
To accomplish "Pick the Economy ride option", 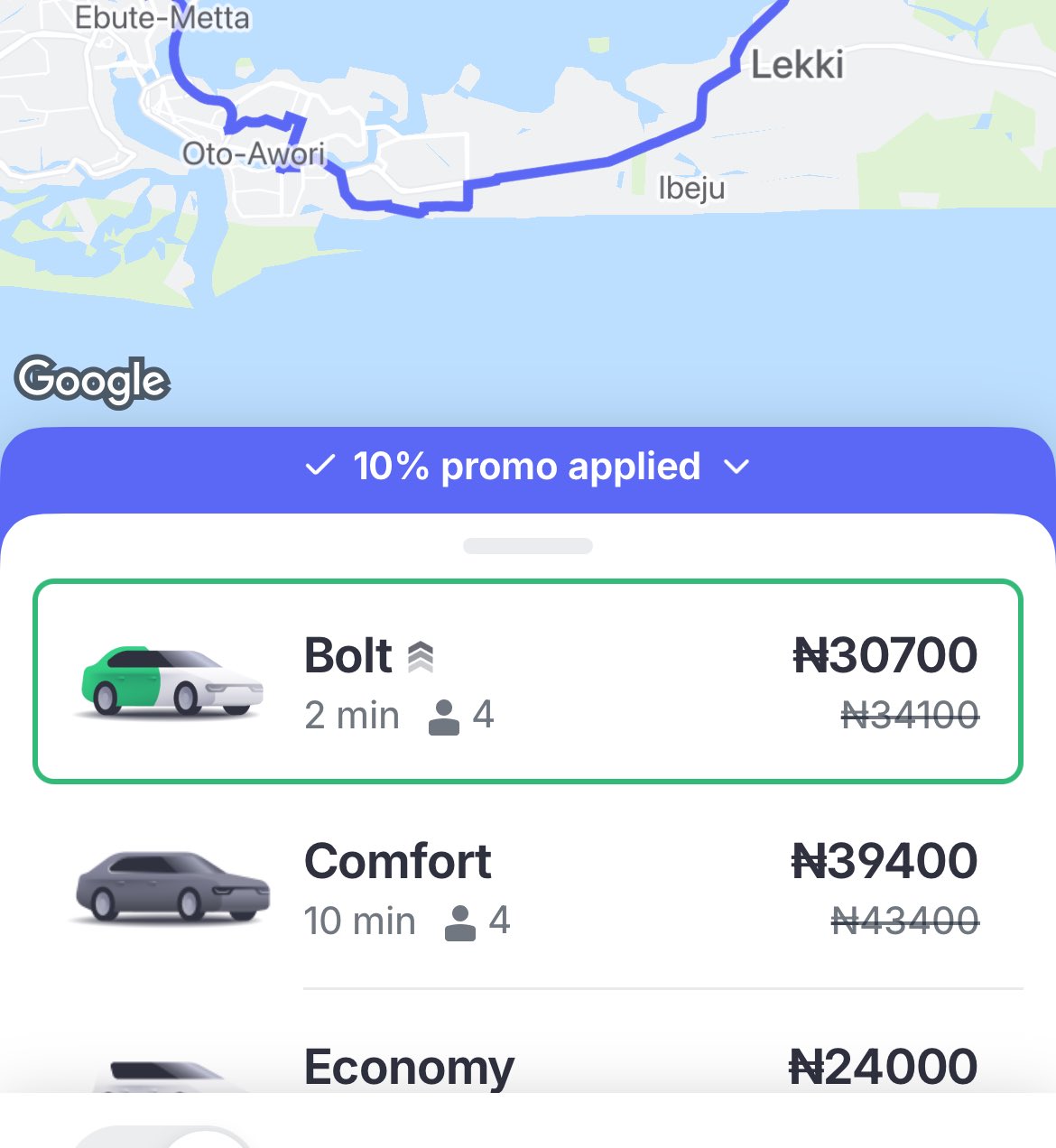I will click(527, 1067).
